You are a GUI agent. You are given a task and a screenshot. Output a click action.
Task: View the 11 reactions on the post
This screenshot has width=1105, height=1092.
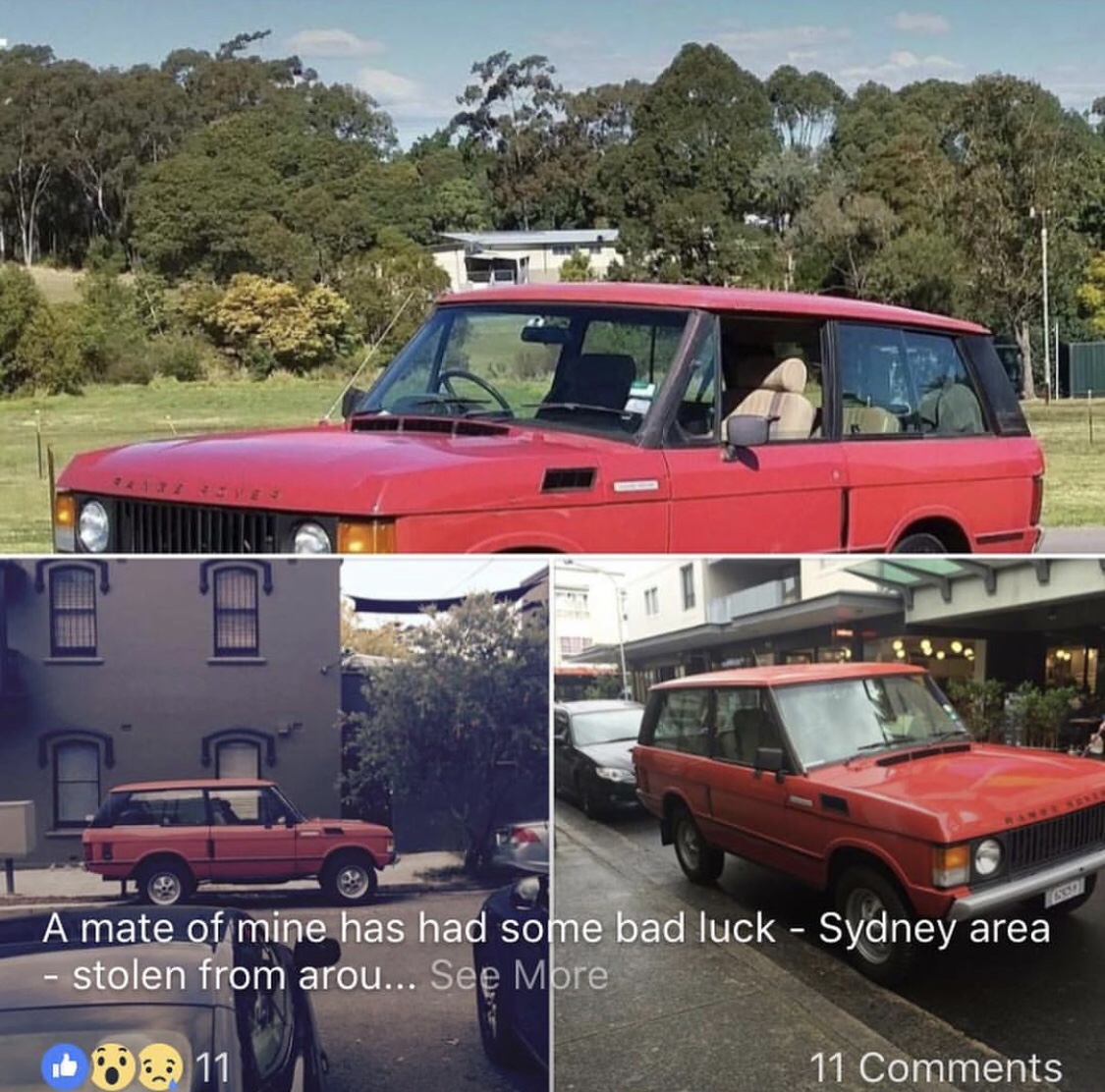[138, 1067]
